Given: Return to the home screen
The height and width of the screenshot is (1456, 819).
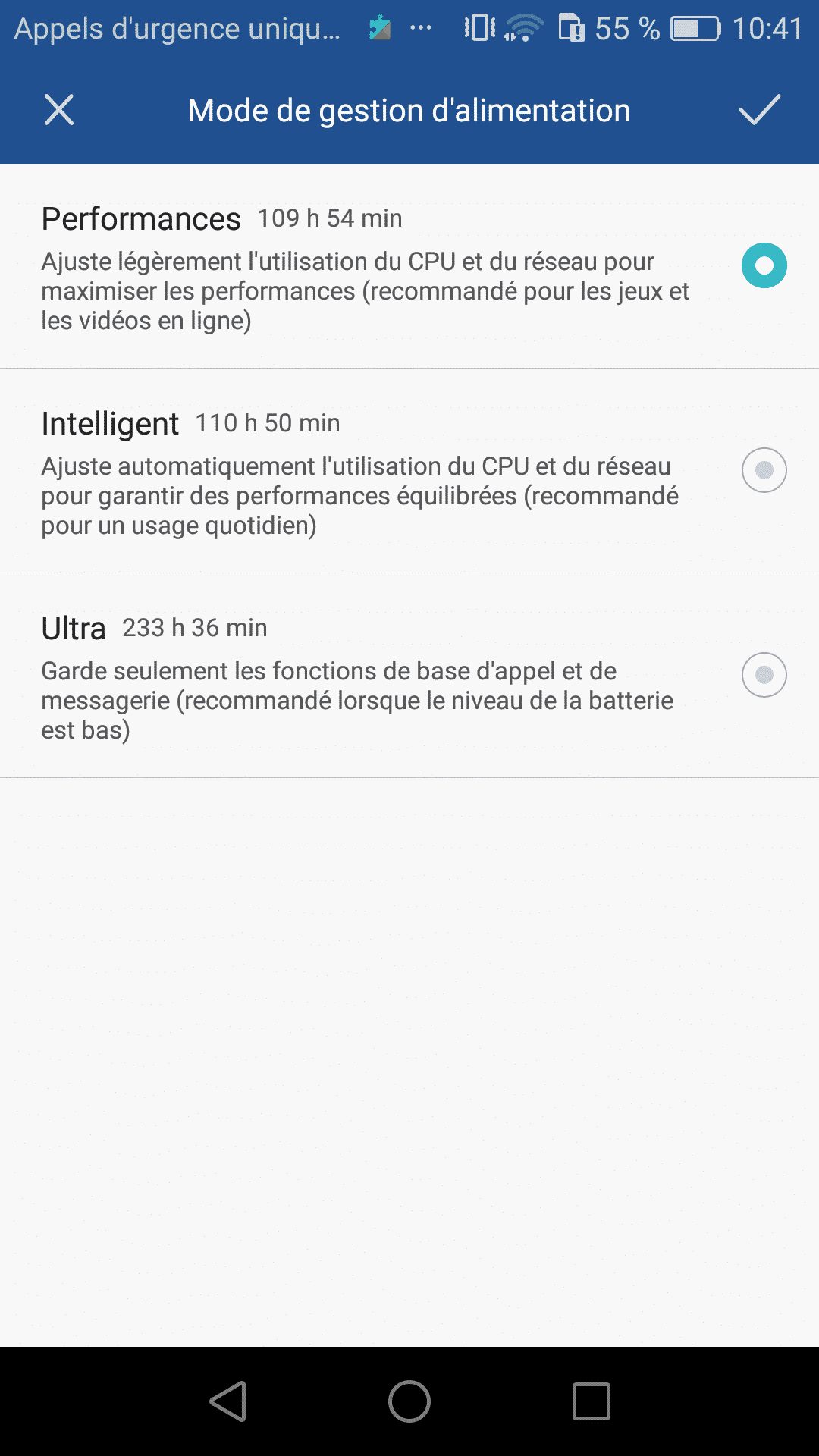Looking at the screenshot, I should tap(409, 1401).
